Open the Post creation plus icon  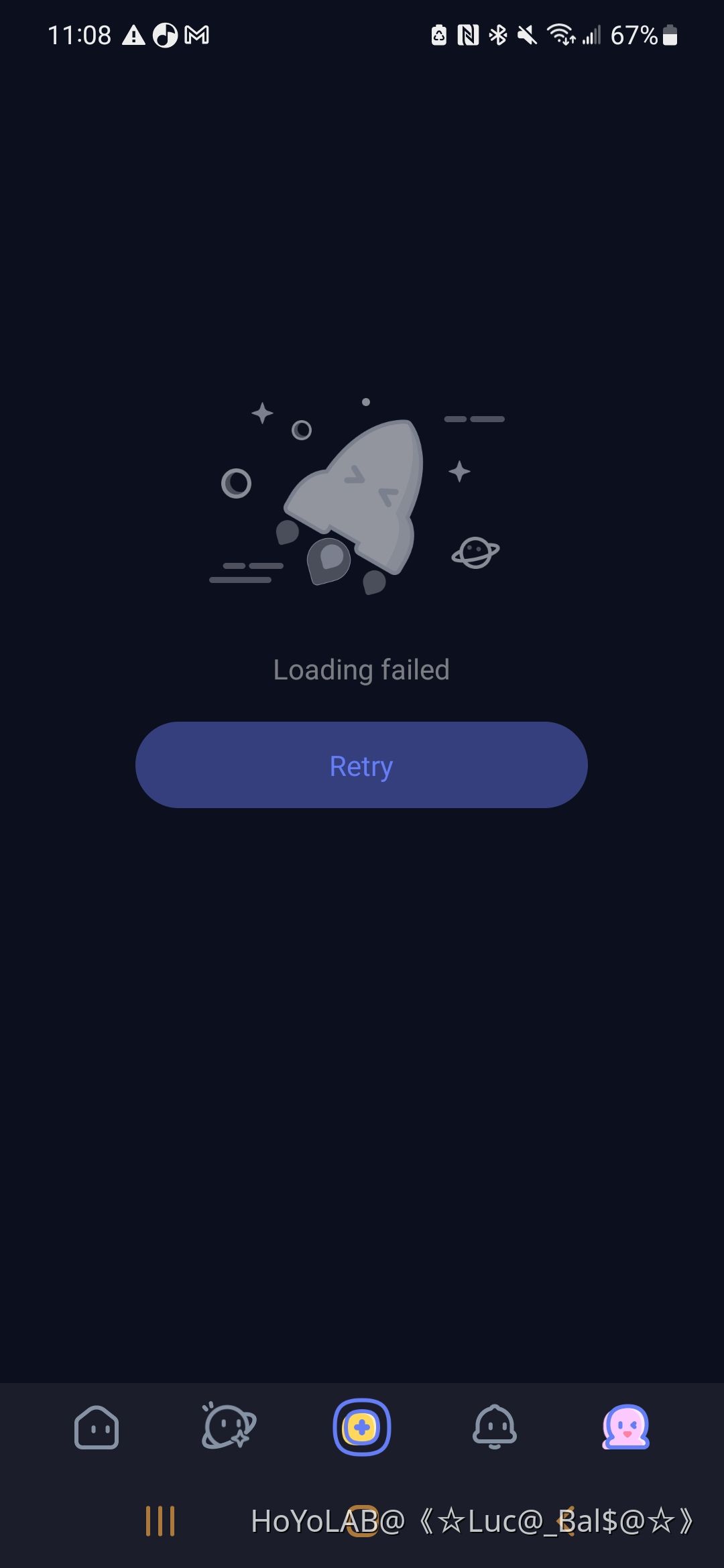pos(362,1427)
